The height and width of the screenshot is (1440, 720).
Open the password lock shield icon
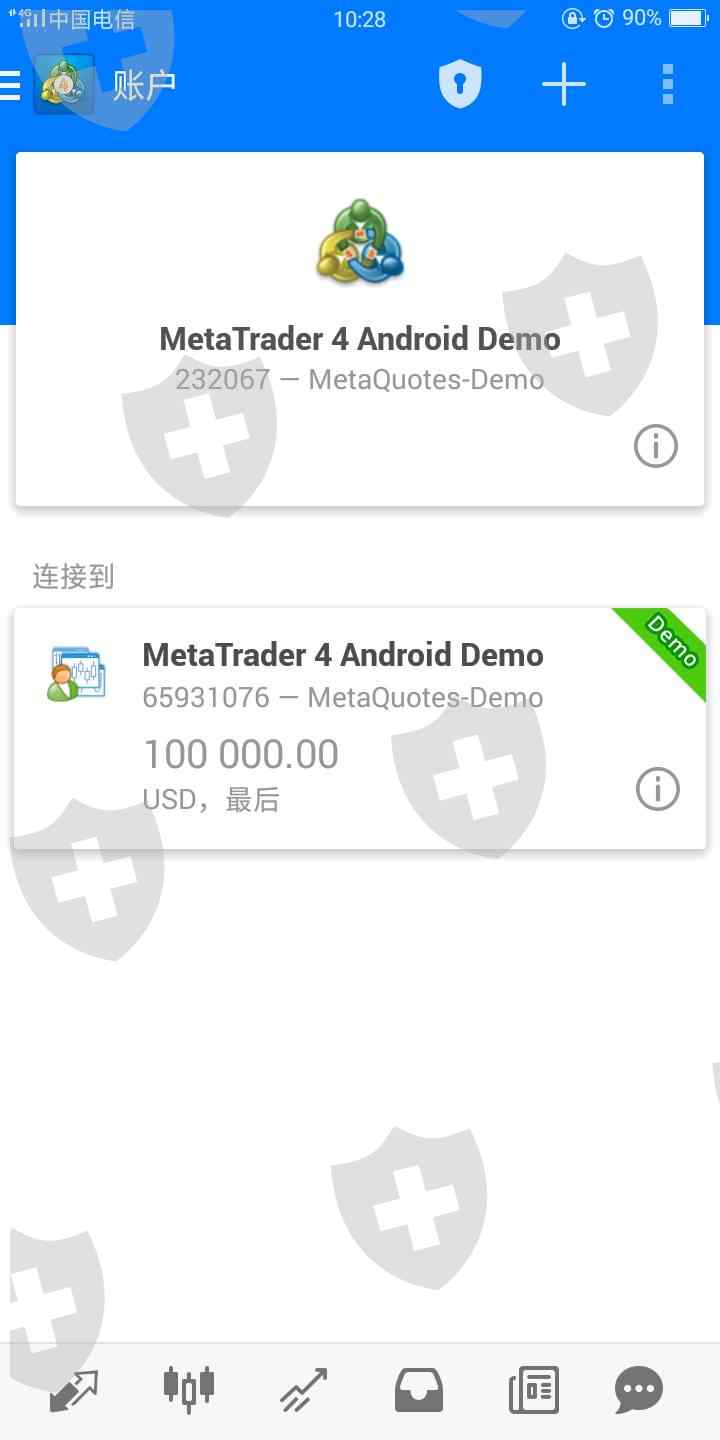click(460, 85)
